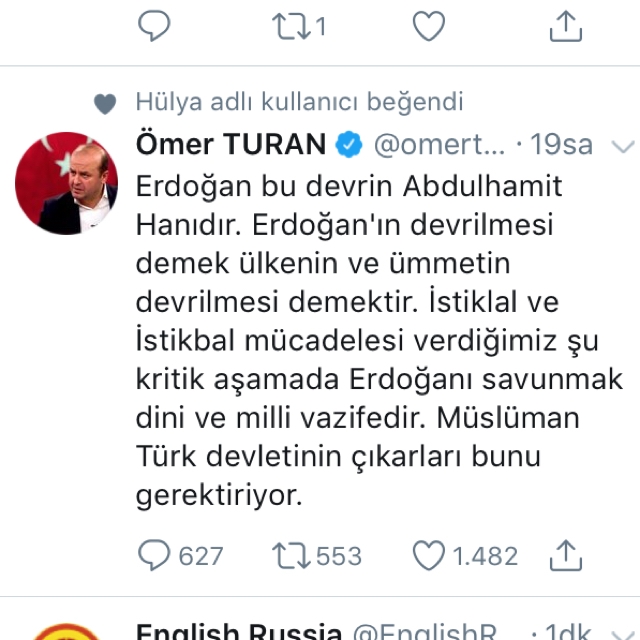Image resolution: width=640 pixels, height=640 pixels.
Task: Retweet the tweet with 1 retweet
Action: [x=290, y=26]
